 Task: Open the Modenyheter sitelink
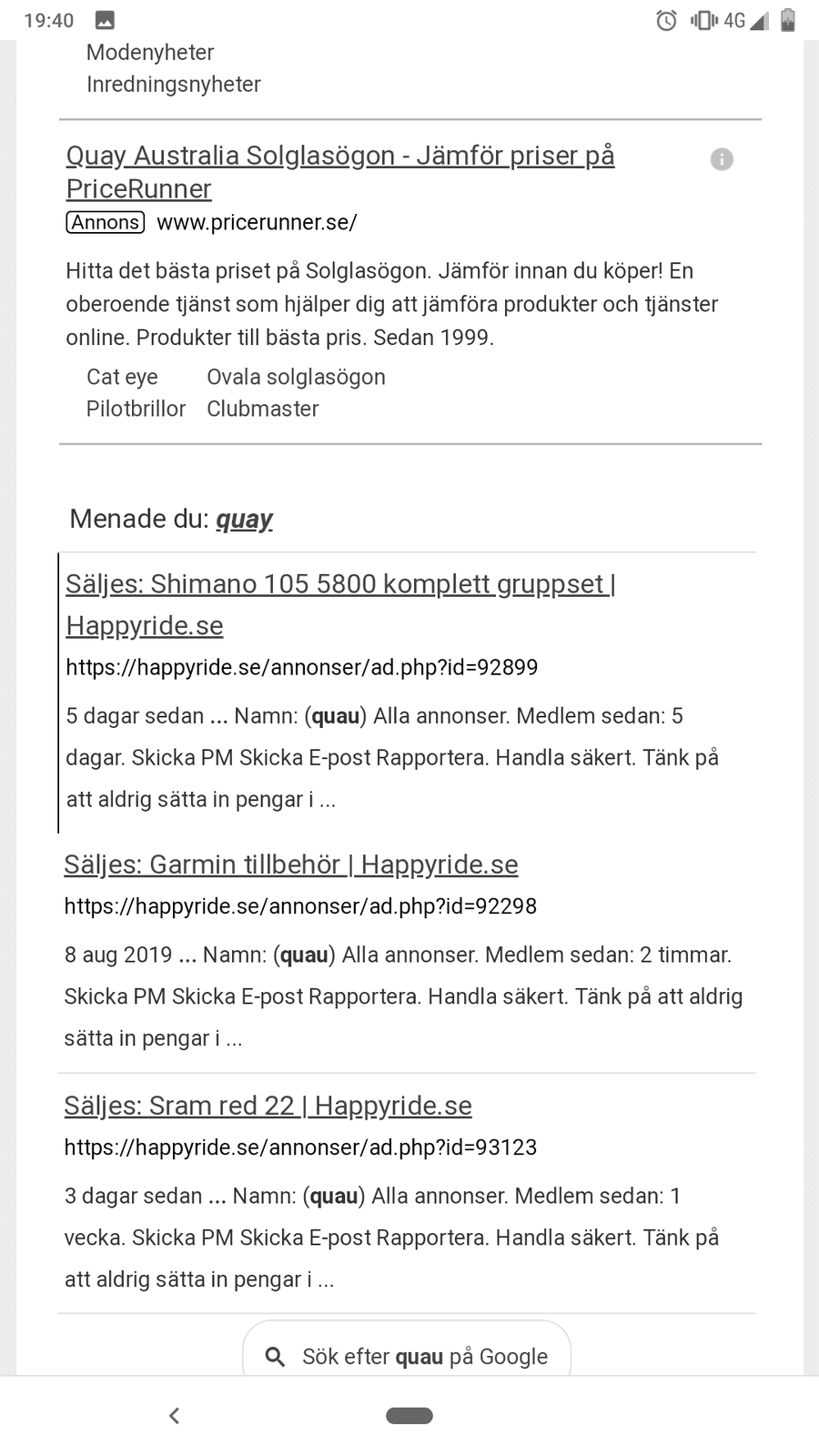click(150, 53)
